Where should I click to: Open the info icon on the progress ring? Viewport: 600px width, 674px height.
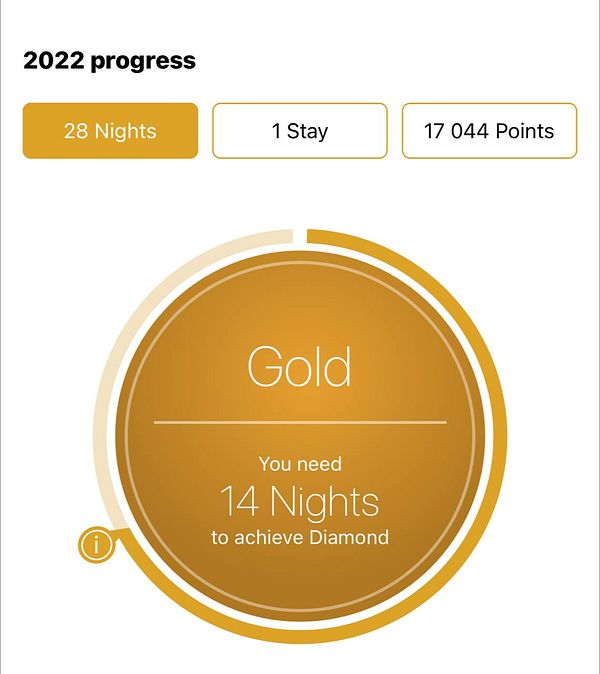(97, 546)
